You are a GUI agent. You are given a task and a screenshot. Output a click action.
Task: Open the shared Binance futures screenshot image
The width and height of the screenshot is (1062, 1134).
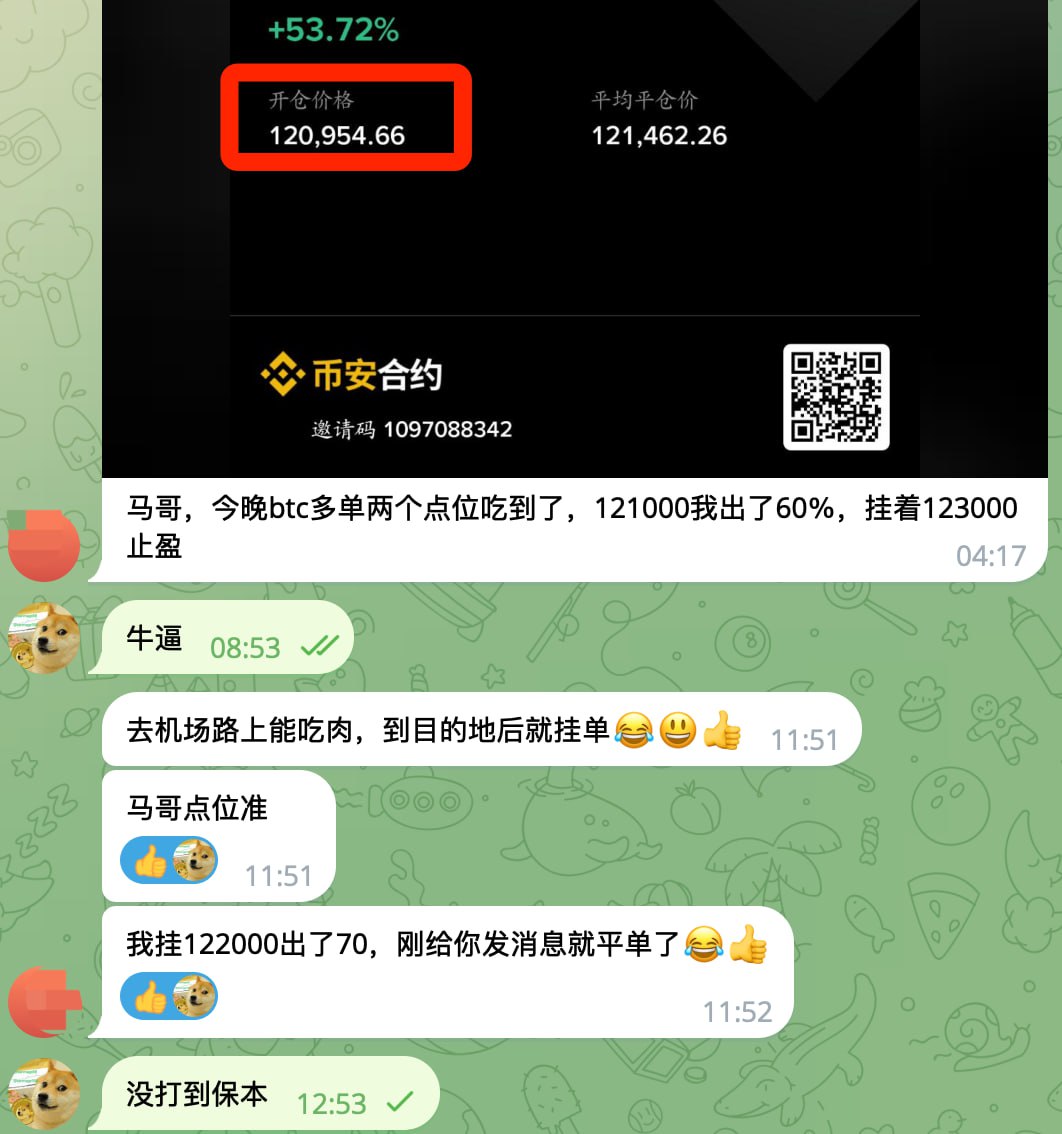click(x=574, y=240)
